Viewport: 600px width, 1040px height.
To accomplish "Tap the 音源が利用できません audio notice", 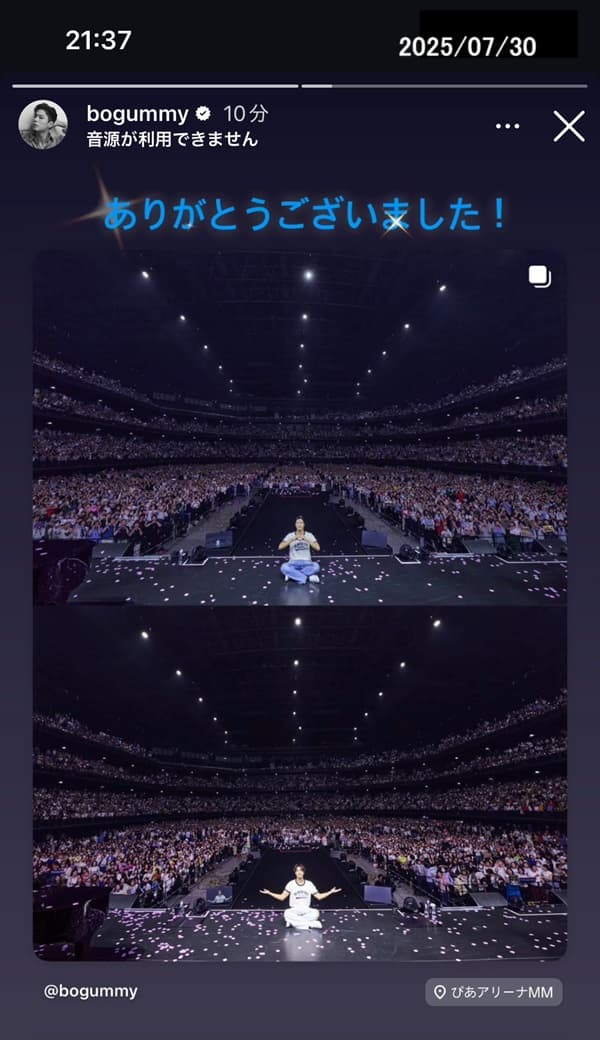I will tap(172, 139).
